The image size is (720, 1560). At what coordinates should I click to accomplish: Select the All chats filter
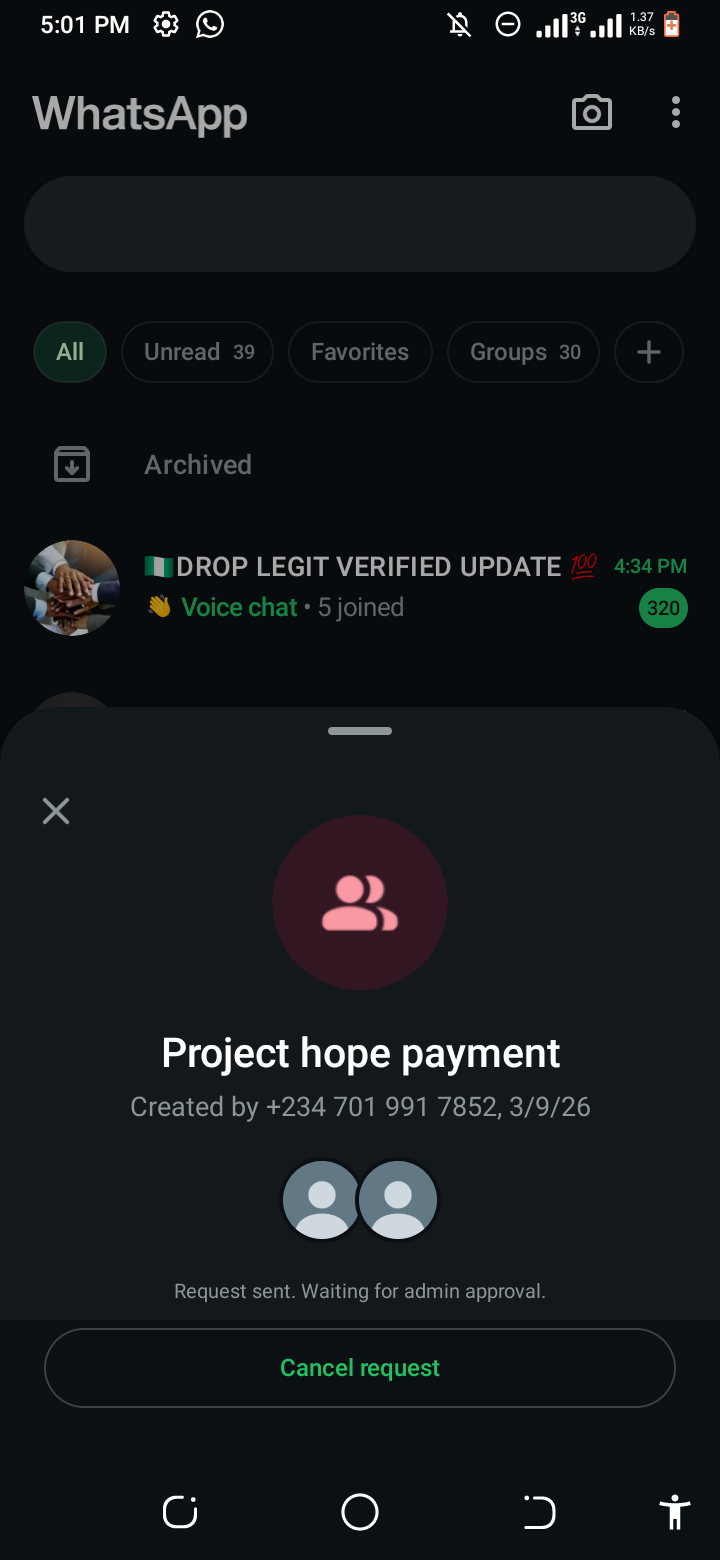70,352
